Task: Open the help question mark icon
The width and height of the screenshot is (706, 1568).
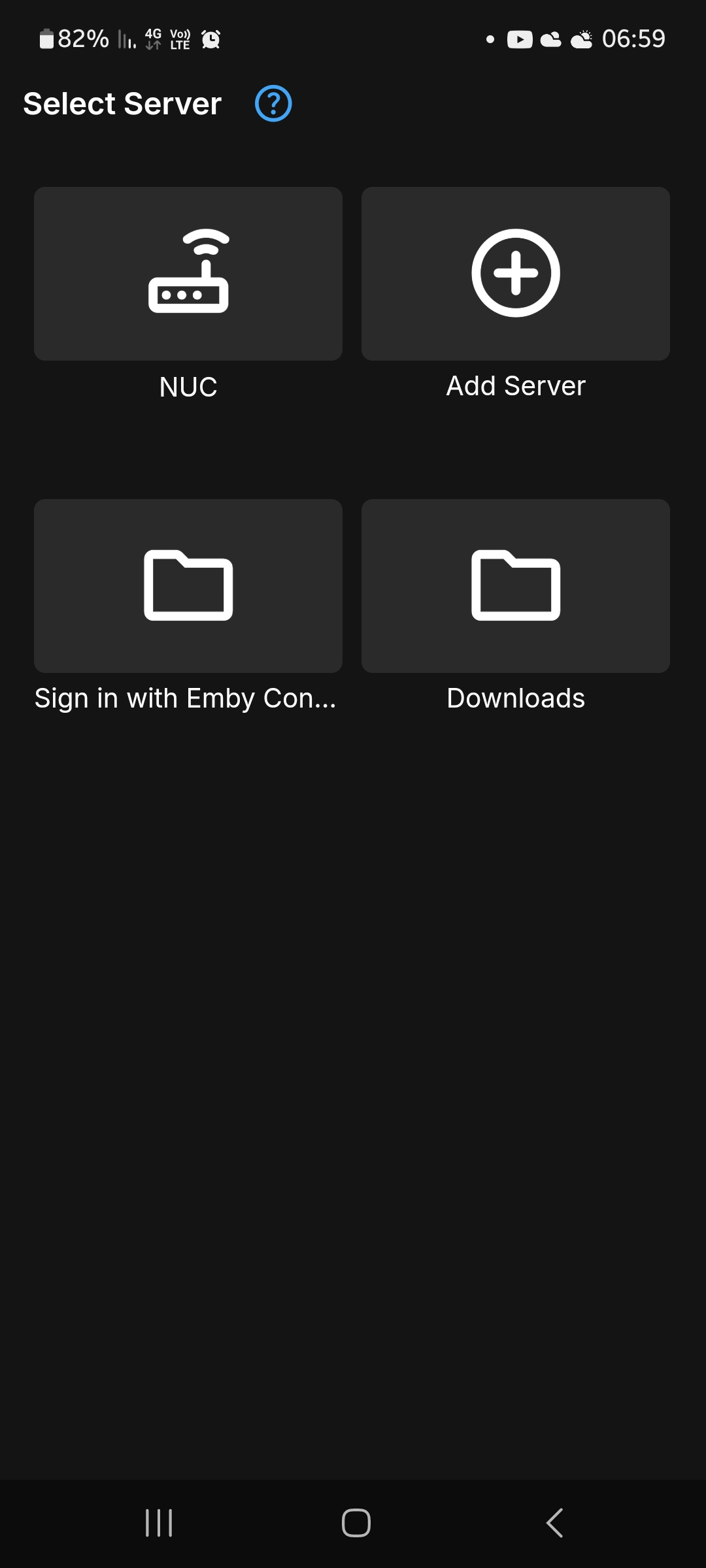Action: pyautogui.click(x=273, y=103)
